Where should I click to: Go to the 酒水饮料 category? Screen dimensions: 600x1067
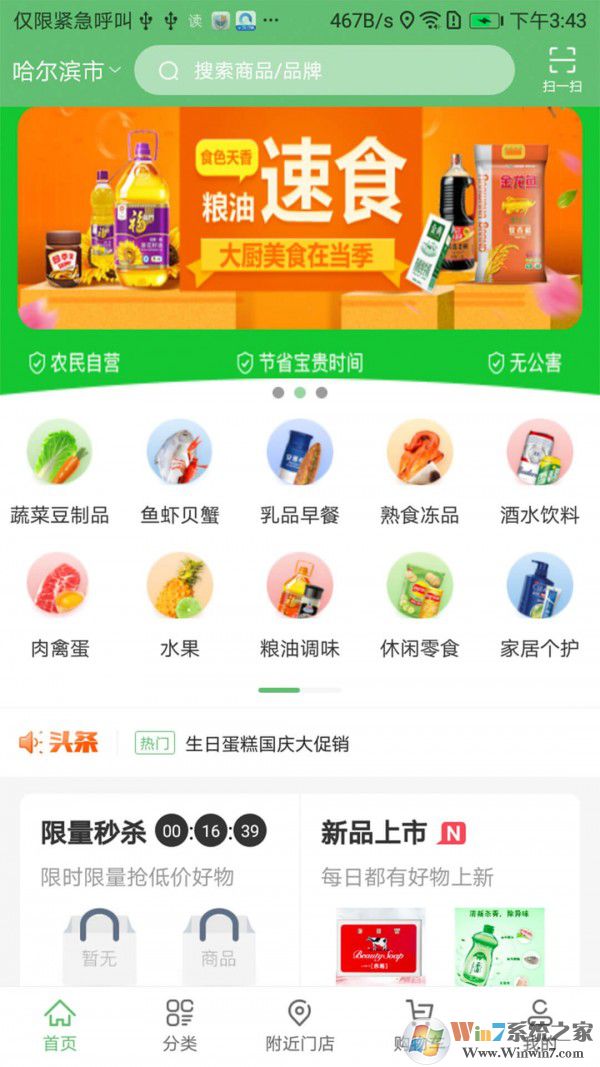(540, 472)
